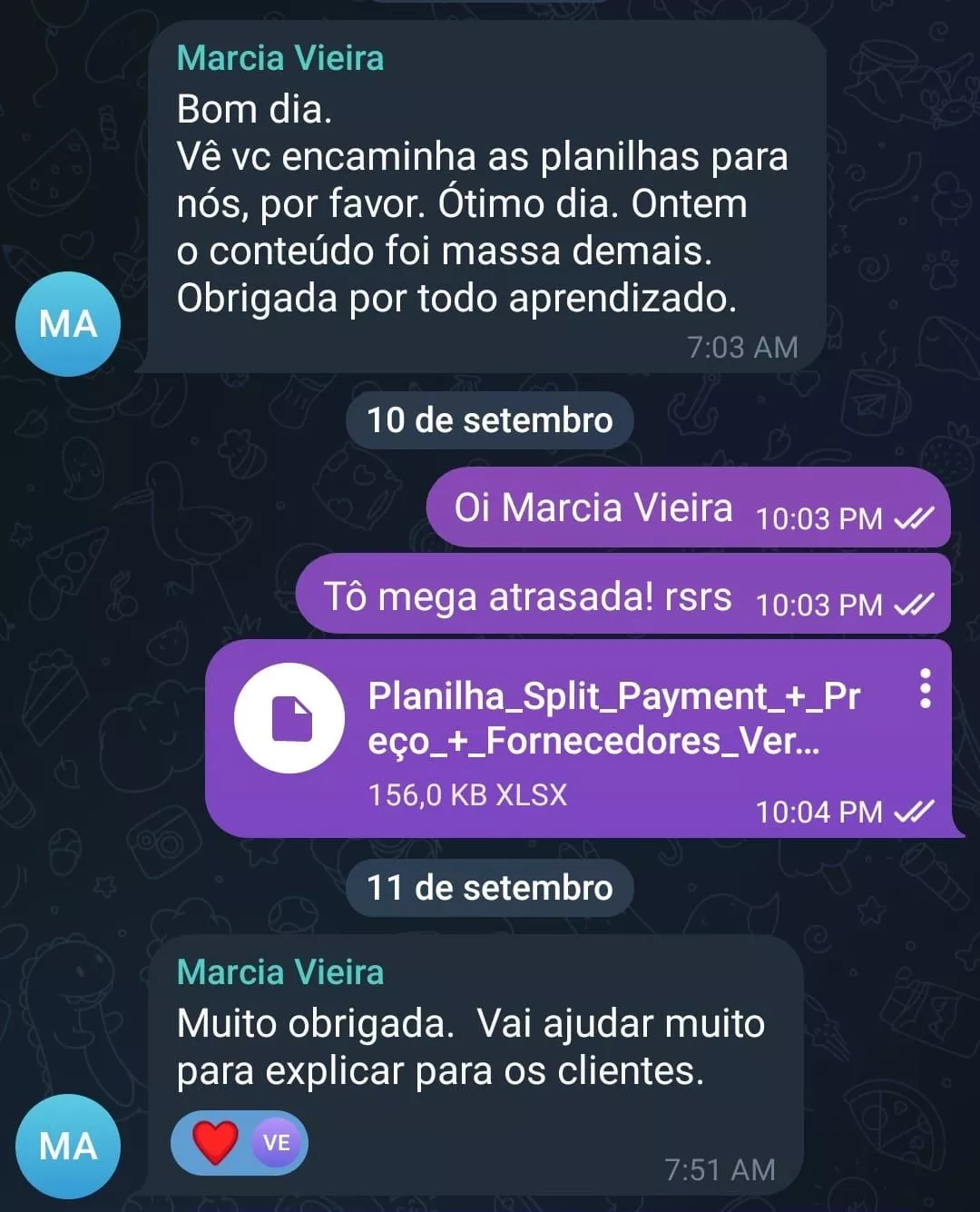
Task: Open Marcia Vieira's avatar beside the Muito obrigada message
Action: [68, 1147]
